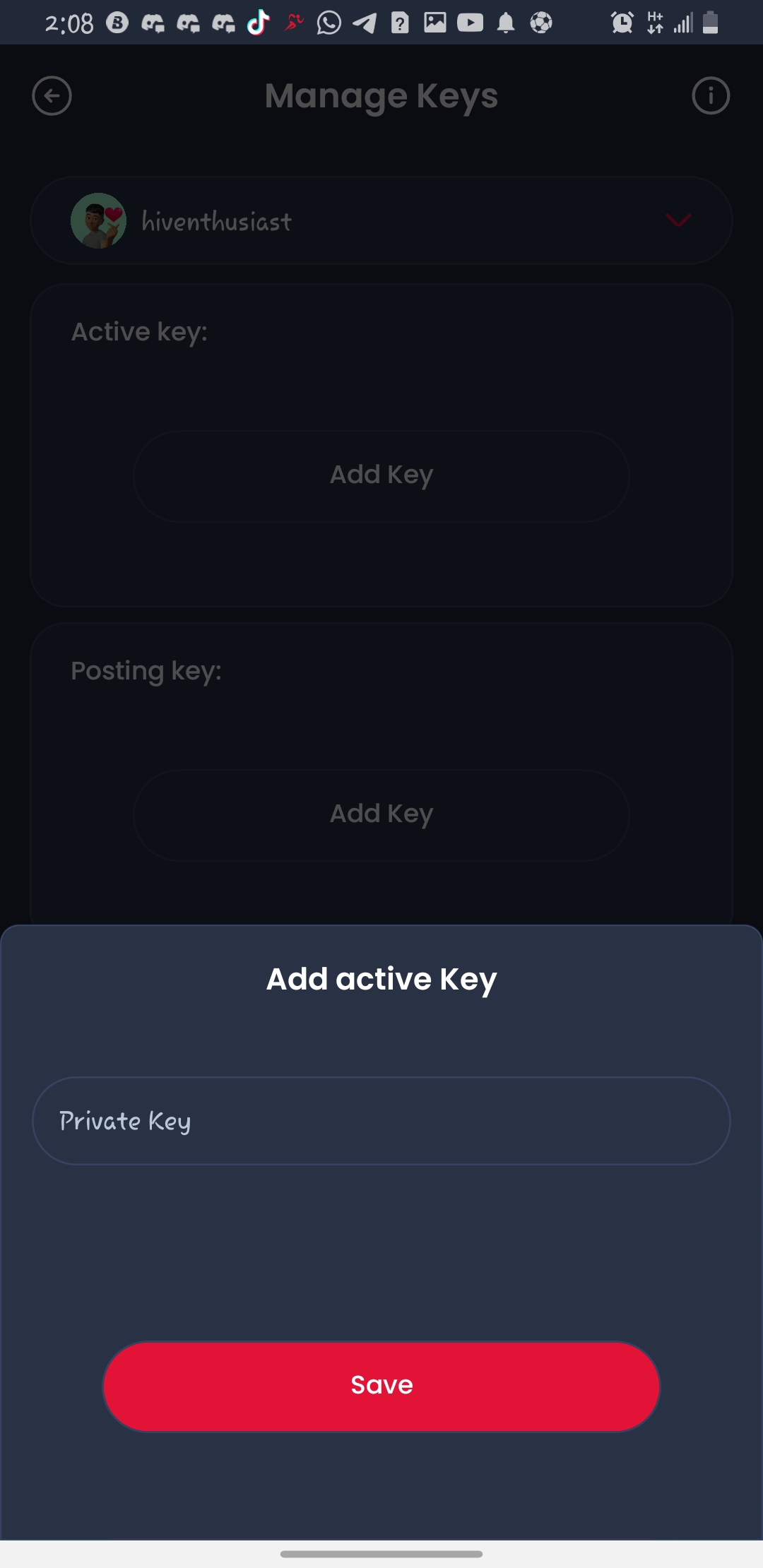Save the active key
Screen dimensions: 763x1568
(381, 1386)
